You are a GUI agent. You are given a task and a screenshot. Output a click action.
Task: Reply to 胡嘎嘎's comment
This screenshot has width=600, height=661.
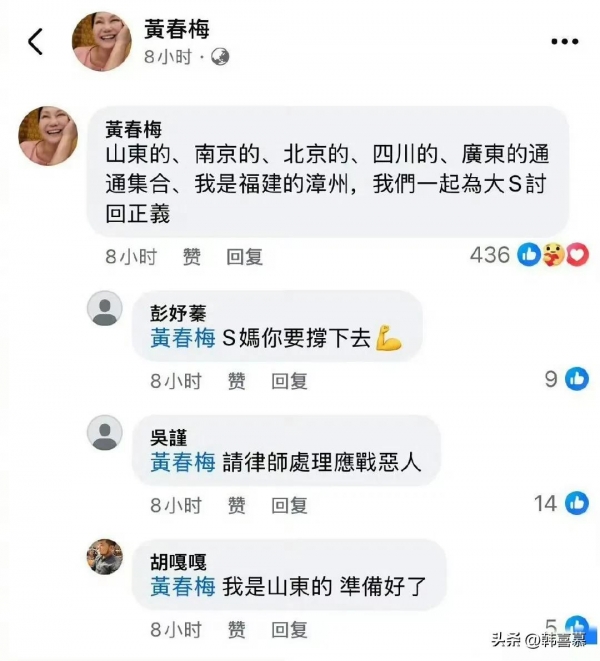pyautogui.click(x=290, y=630)
